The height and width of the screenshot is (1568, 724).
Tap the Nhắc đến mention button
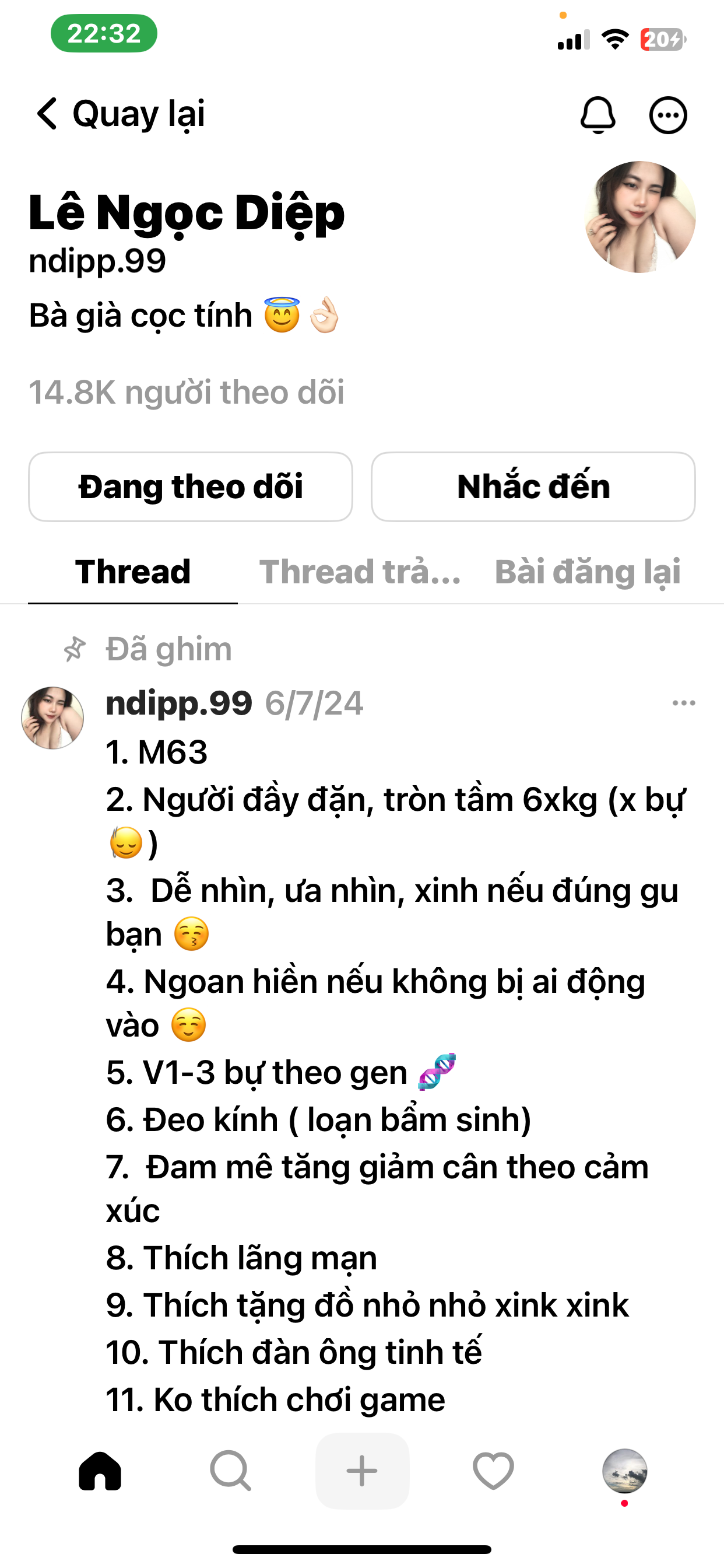pos(533,487)
